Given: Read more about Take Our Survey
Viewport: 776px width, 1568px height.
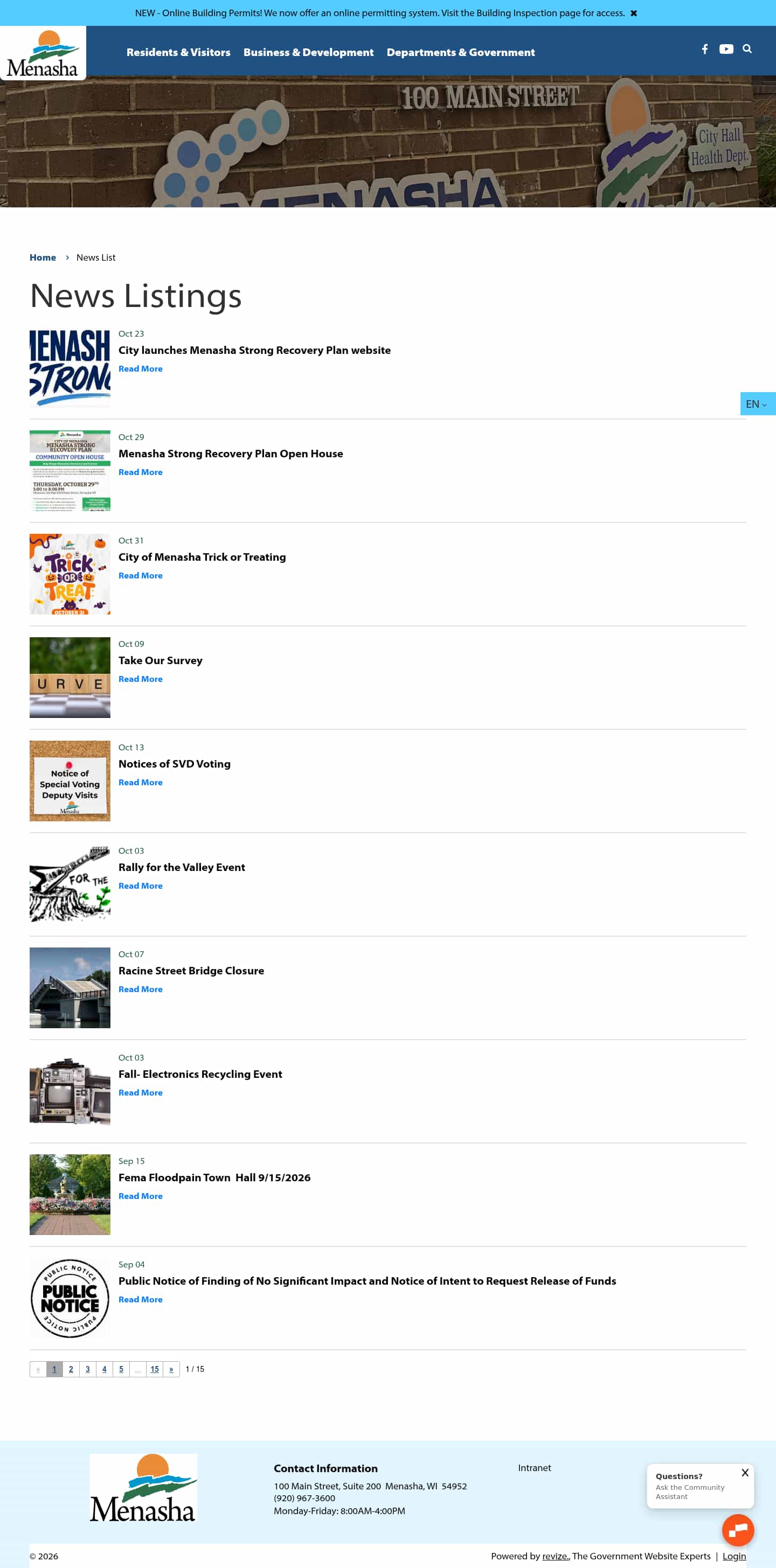Looking at the screenshot, I should coord(140,679).
